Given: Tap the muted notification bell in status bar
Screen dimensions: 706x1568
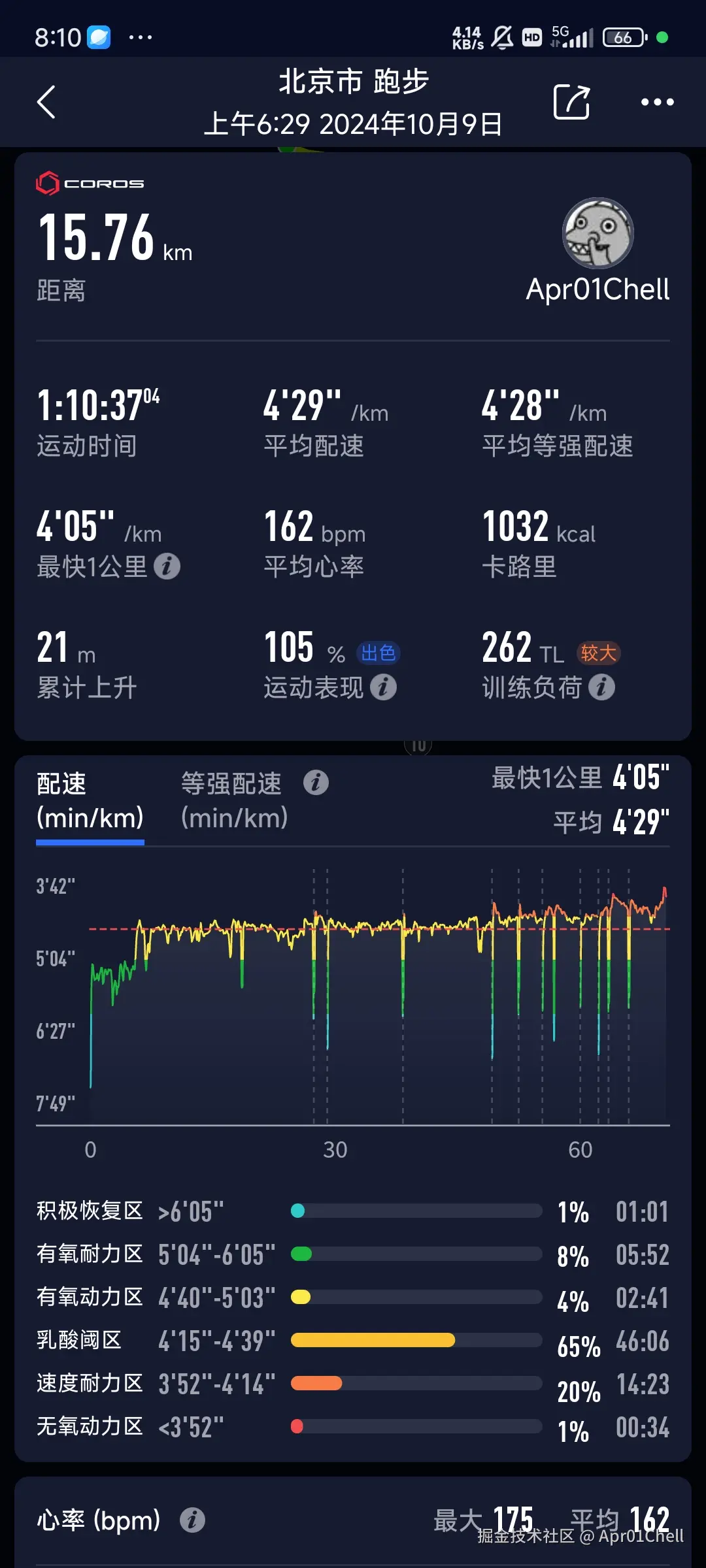Looking at the screenshot, I should (x=501, y=37).
